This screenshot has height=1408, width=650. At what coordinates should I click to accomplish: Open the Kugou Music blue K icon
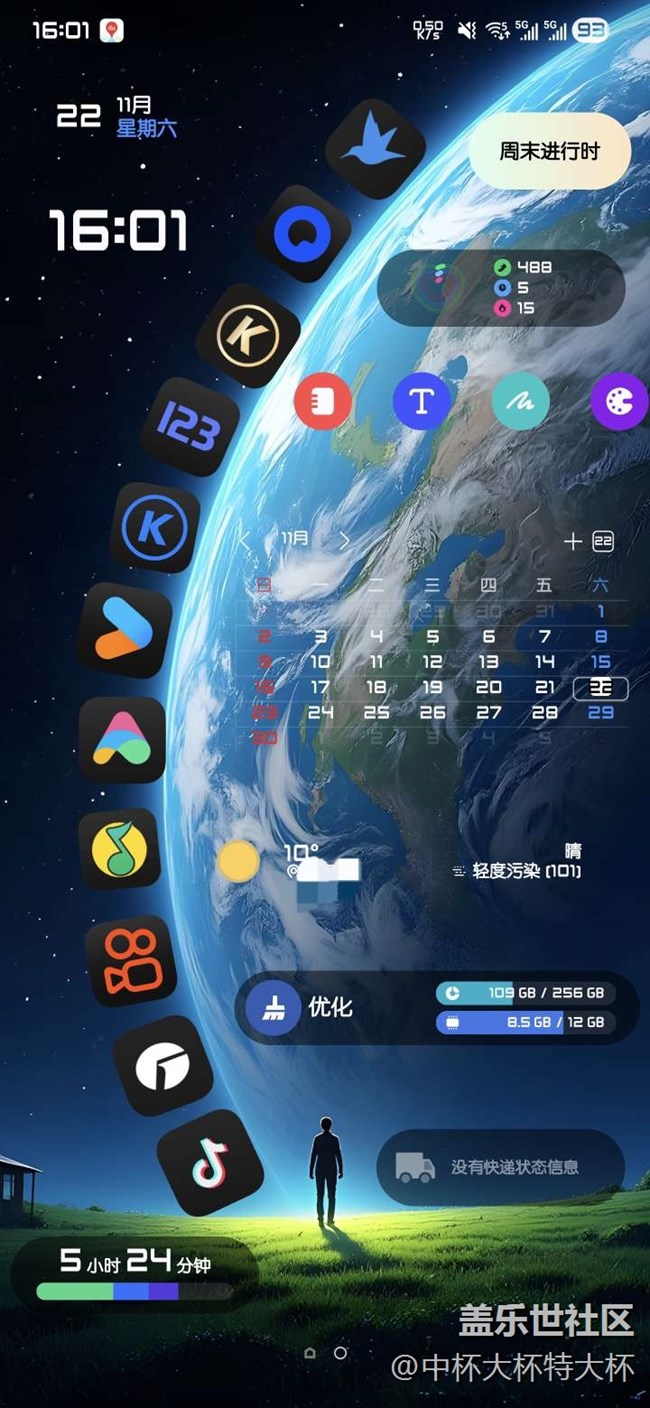point(155,528)
